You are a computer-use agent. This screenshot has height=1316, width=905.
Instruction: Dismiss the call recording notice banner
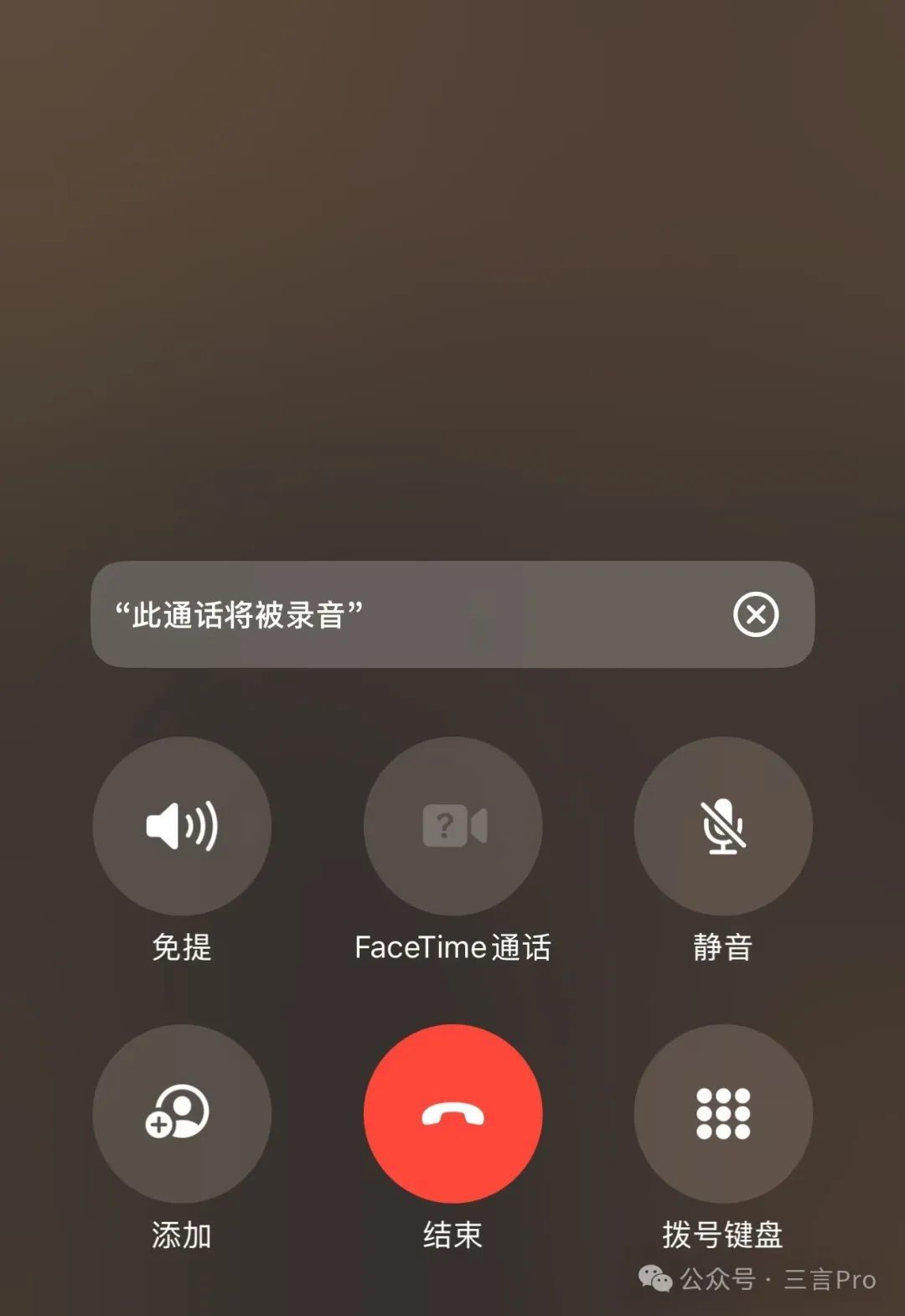point(755,614)
